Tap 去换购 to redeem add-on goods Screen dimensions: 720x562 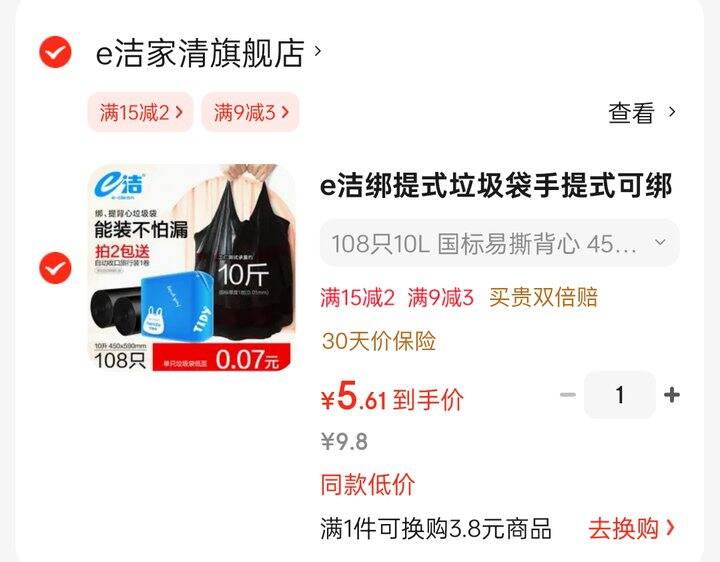(x=630, y=529)
